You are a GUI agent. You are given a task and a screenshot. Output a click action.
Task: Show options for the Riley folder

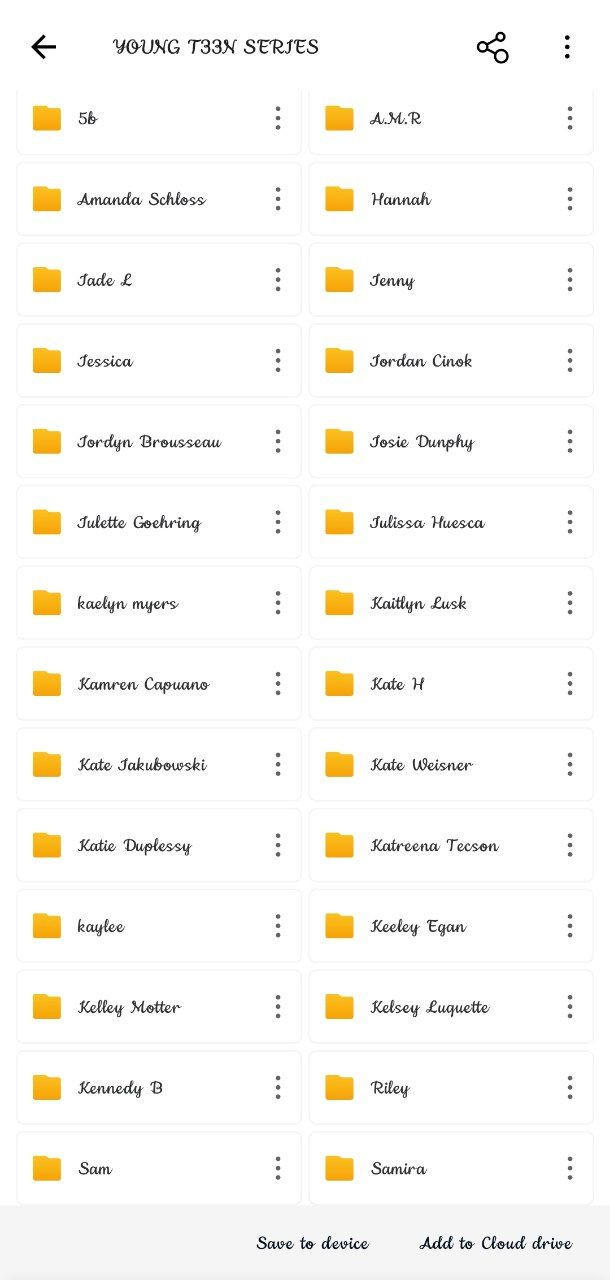tap(569, 1088)
